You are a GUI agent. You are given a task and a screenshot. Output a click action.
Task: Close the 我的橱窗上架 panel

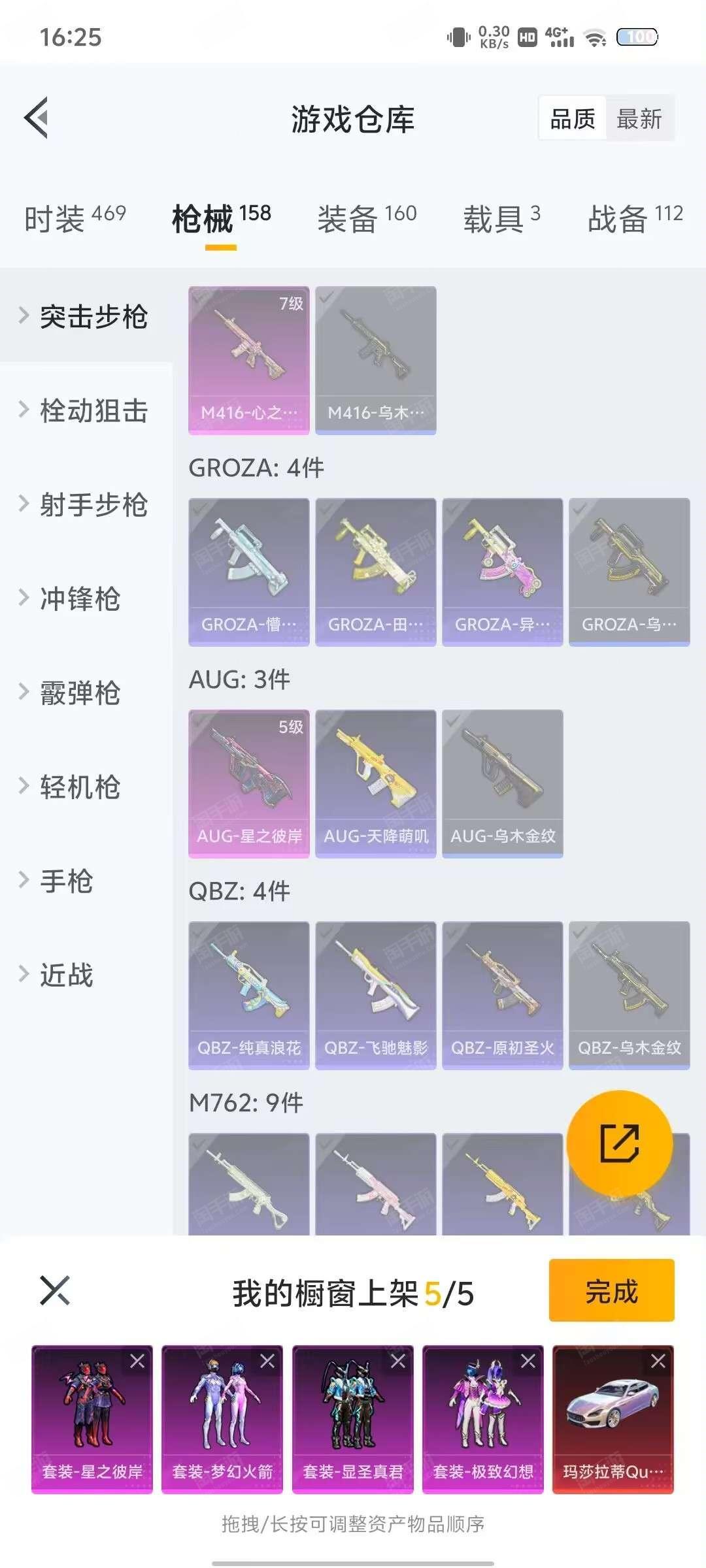55,1290
